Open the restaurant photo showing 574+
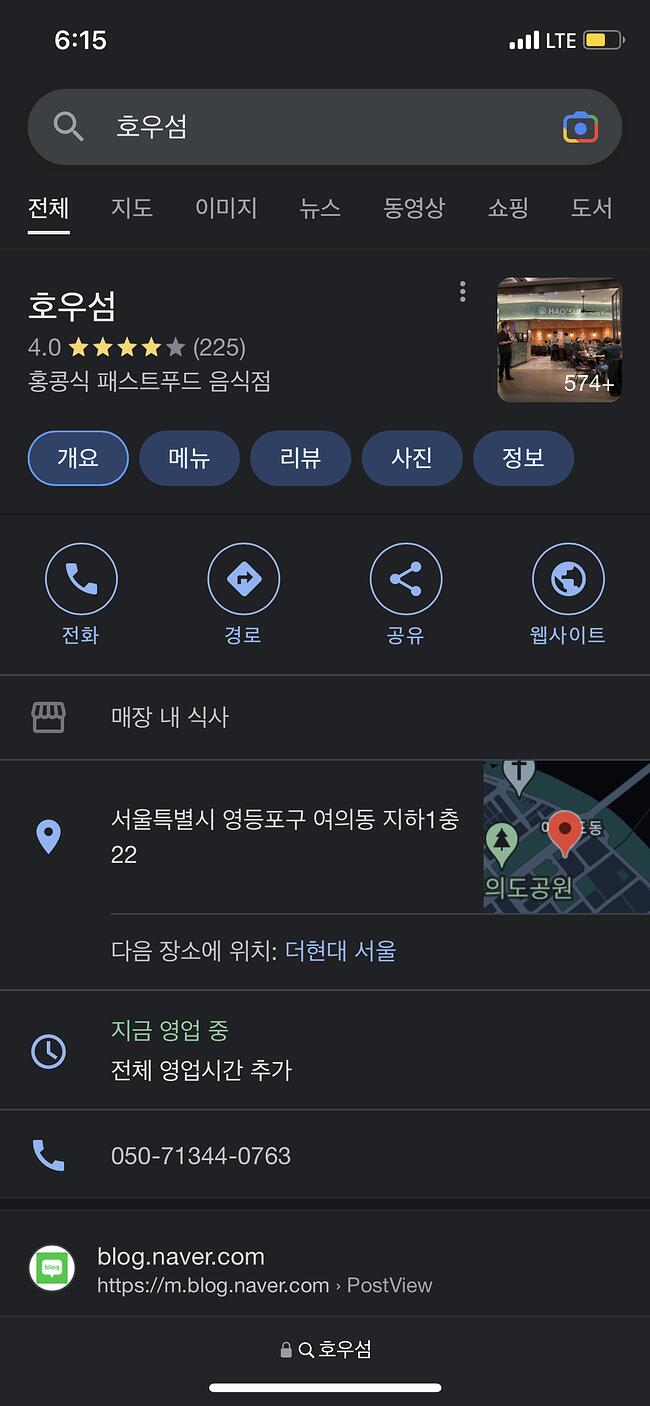The height and width of the screenshot is (1406, 650). tap(560, 340)
